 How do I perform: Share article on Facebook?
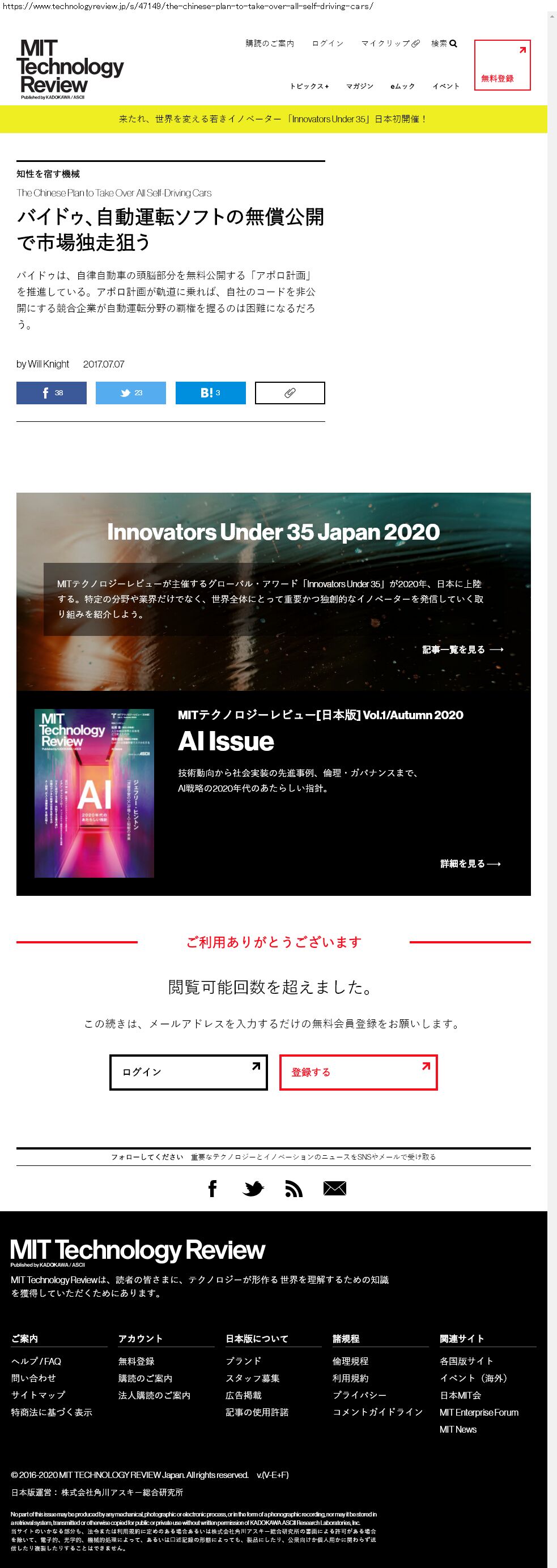51,392
